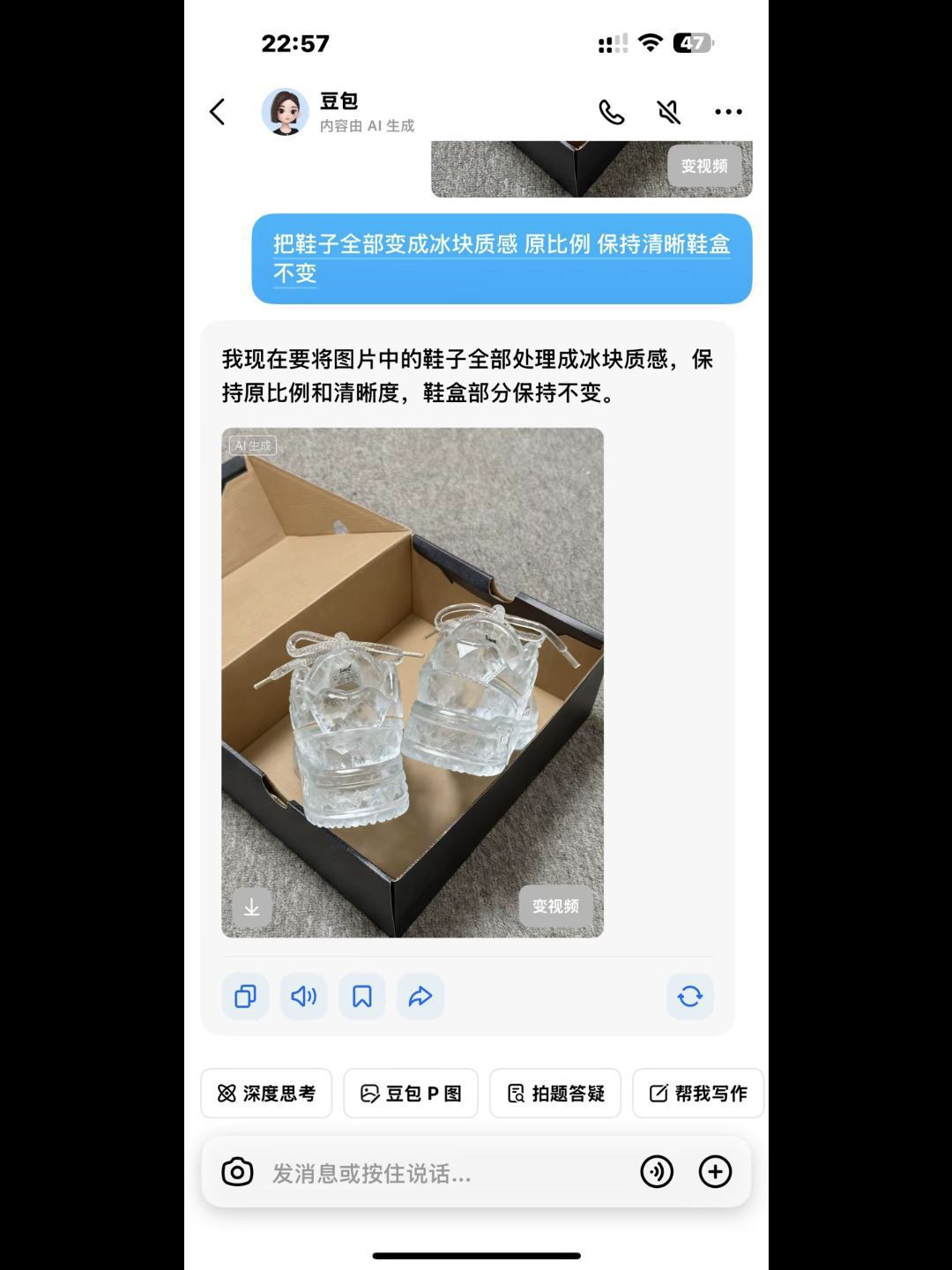This screenshot has height=1270, width=952.
Task: Open the 帮我写作 option
Action: tap(698, 1094)
